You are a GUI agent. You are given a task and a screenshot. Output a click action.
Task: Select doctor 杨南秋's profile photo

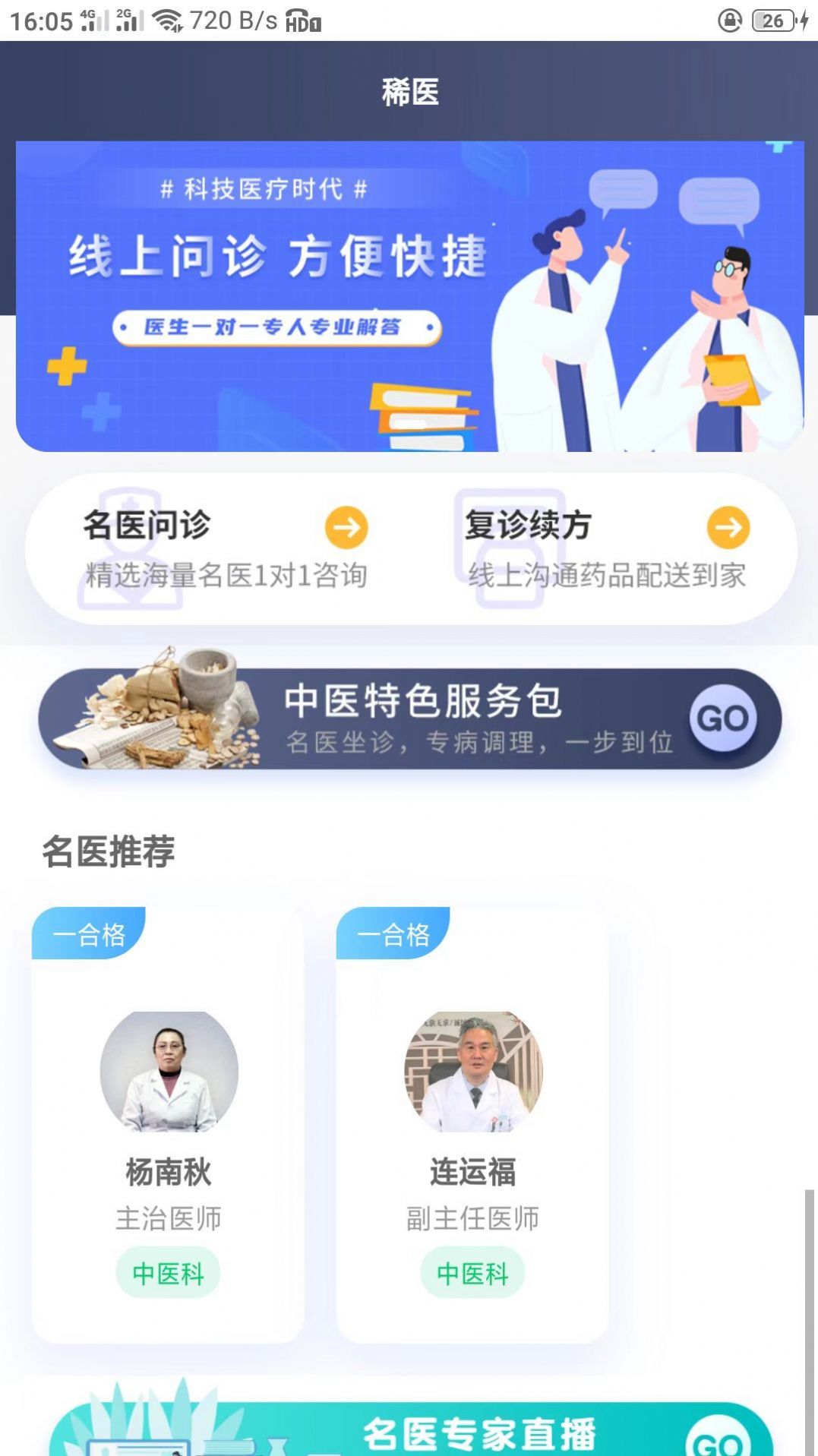(168, 1071)
